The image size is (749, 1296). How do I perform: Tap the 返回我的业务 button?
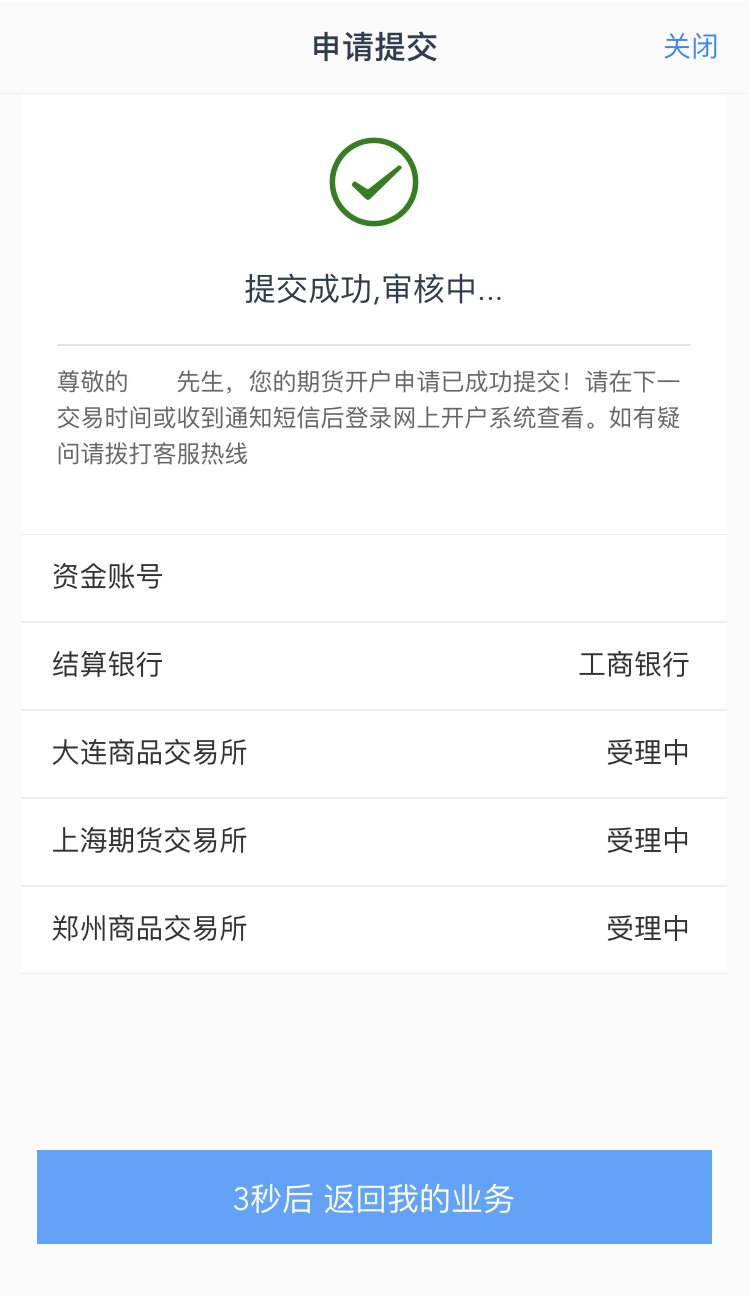click(x=374, y=1197)
